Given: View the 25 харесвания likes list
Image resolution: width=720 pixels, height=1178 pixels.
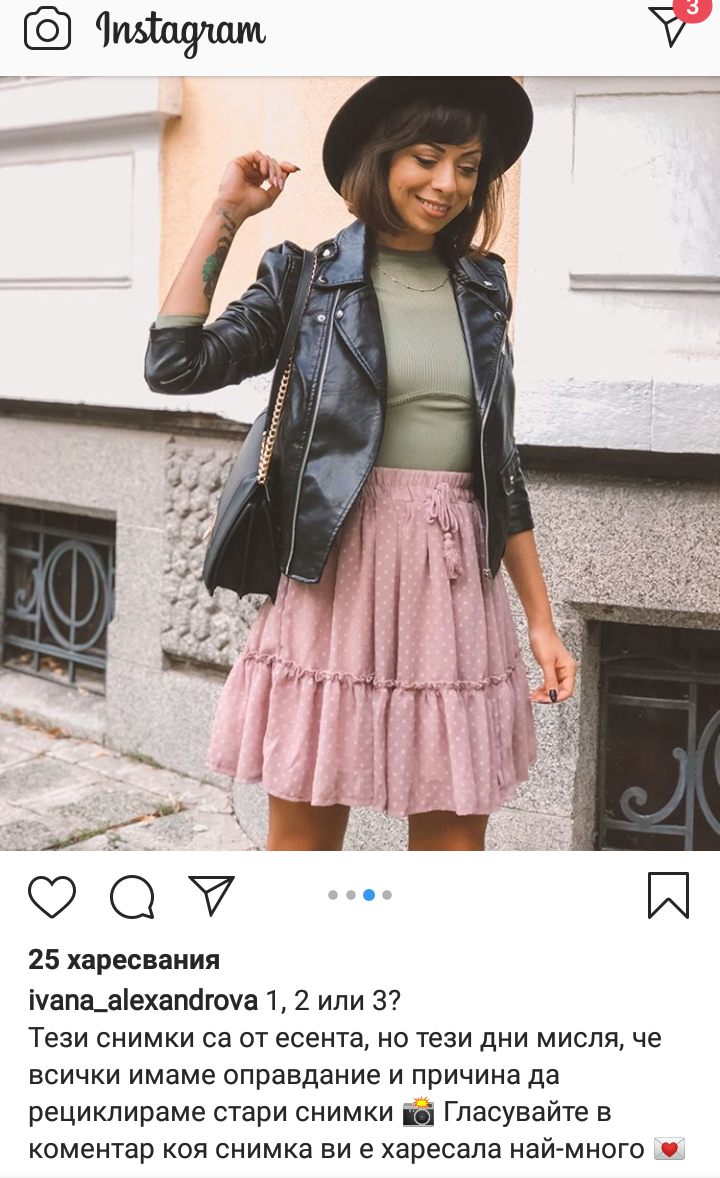Looking at the screenshot, I should tap(124, 959).
